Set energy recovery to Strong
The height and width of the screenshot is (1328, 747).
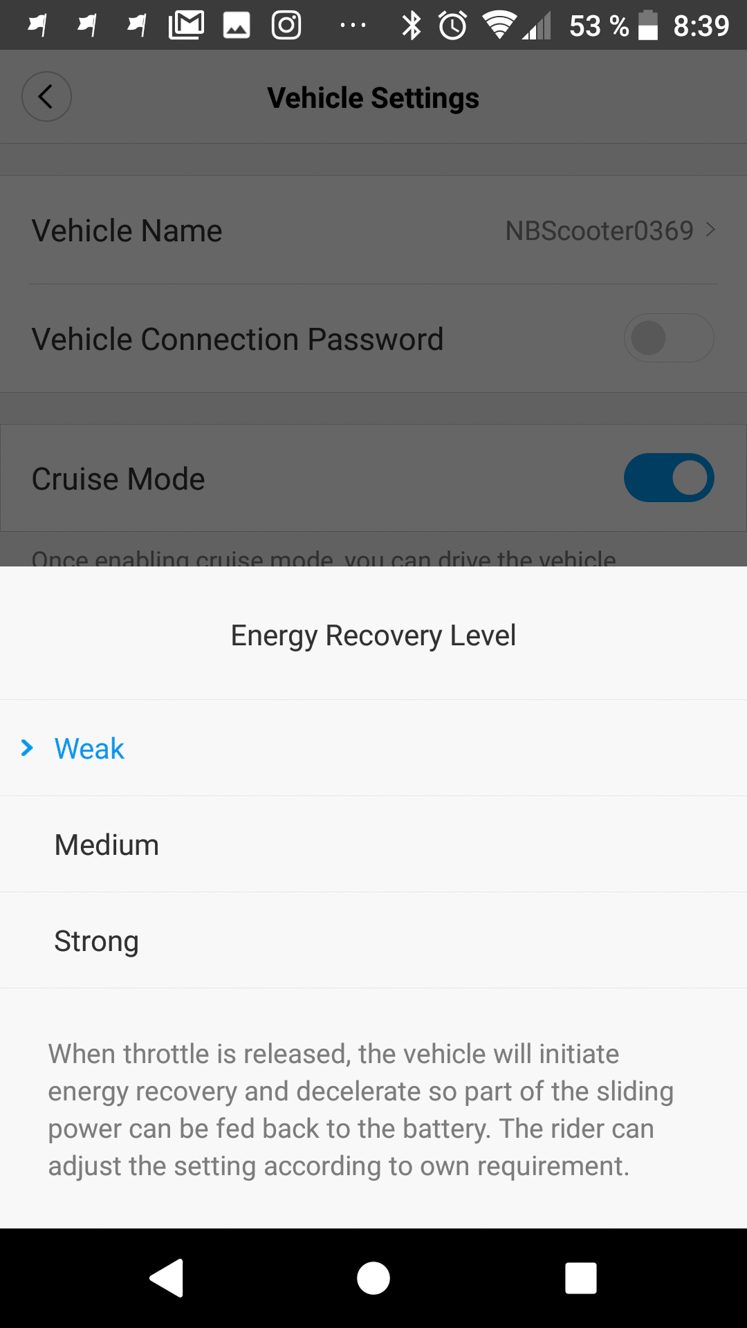(373, 940)
